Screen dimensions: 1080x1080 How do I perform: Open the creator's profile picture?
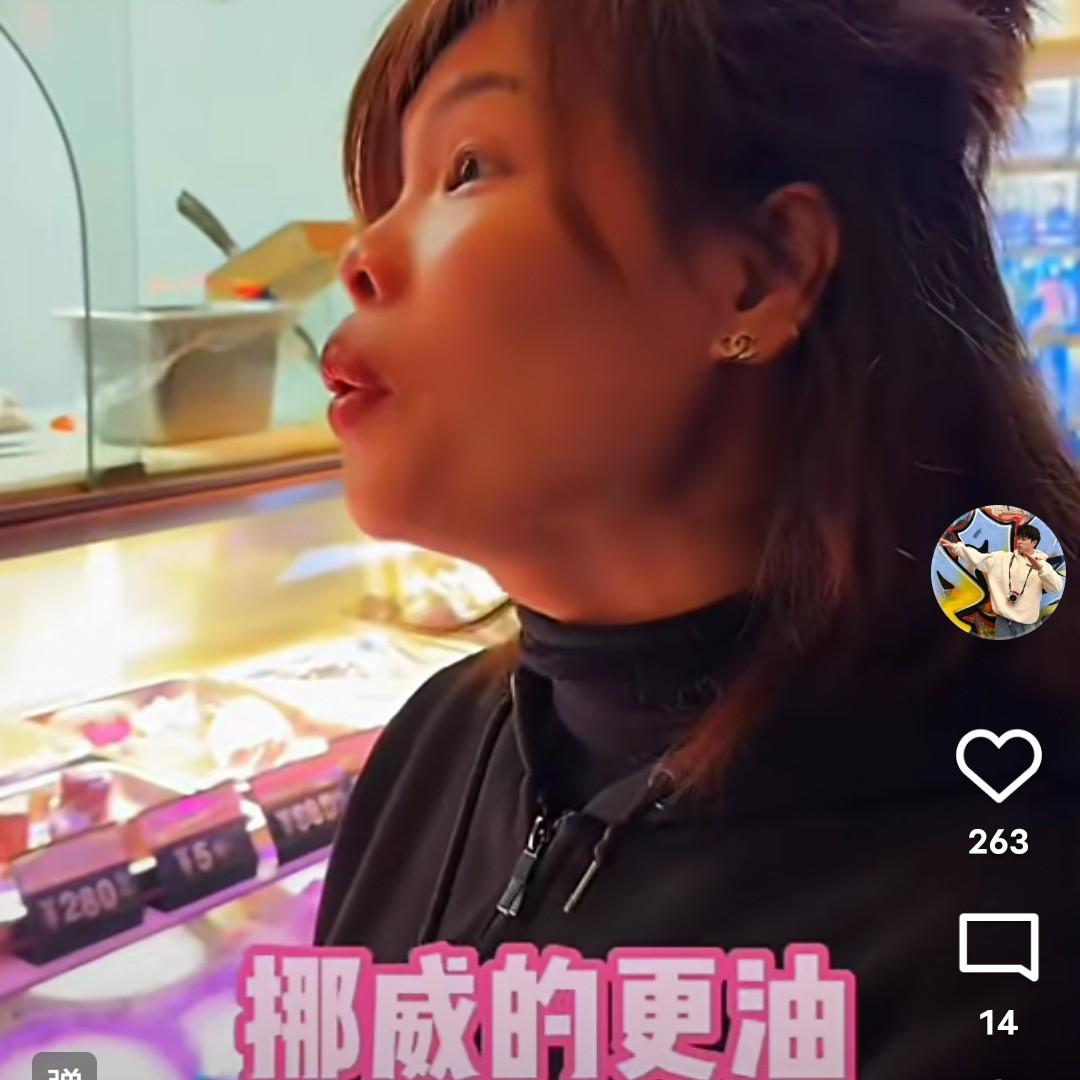(x=998, y=572)
